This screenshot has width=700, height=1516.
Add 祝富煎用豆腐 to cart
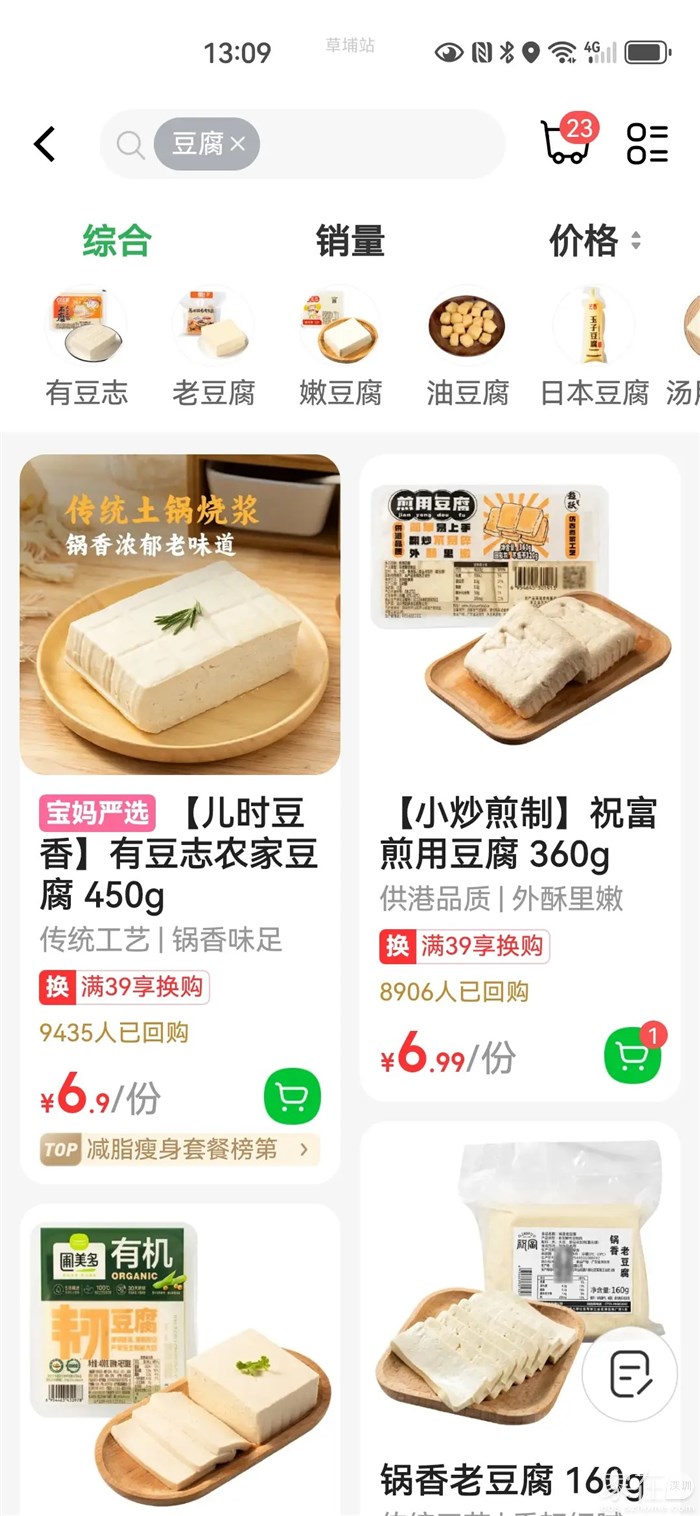[632, 1055]
